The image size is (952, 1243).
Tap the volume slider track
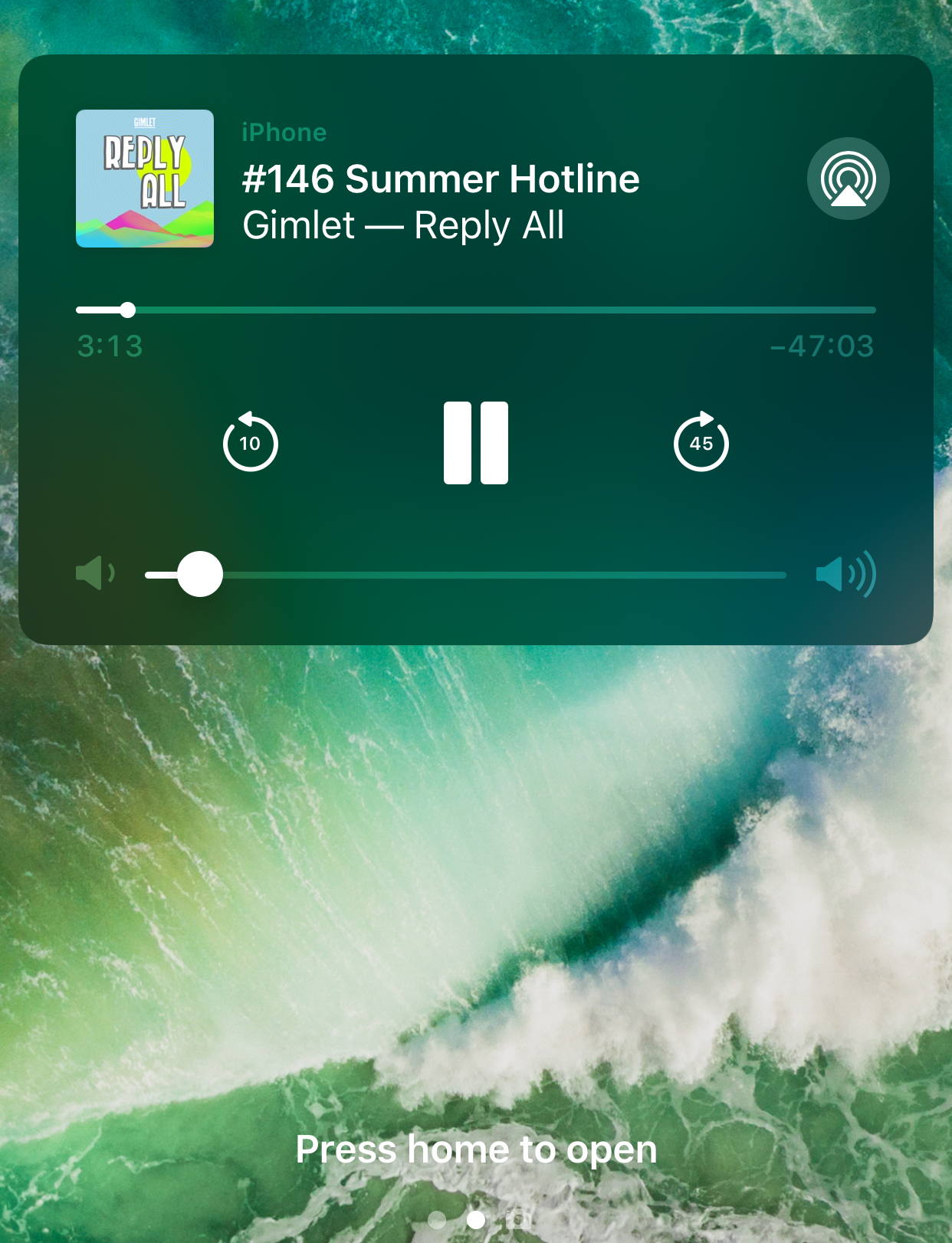point(491,575)
